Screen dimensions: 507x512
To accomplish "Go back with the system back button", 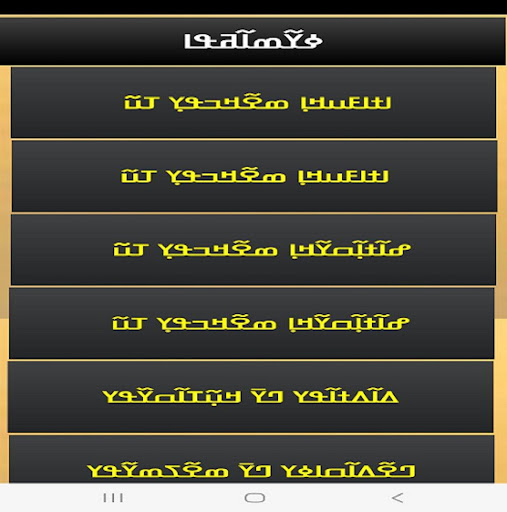I will 398,498.
